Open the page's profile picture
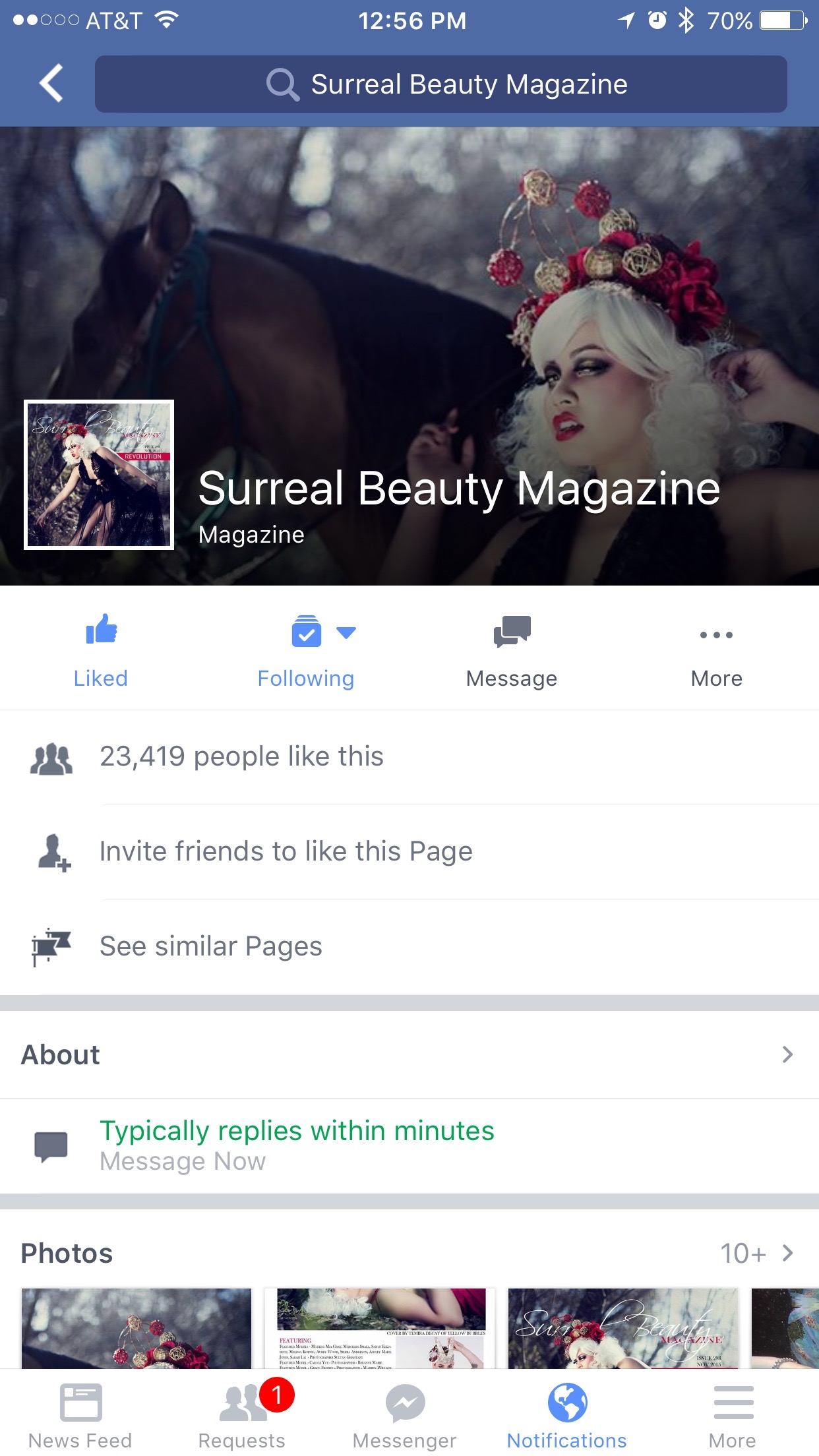Screen dimensions: 819x1456 99,475
